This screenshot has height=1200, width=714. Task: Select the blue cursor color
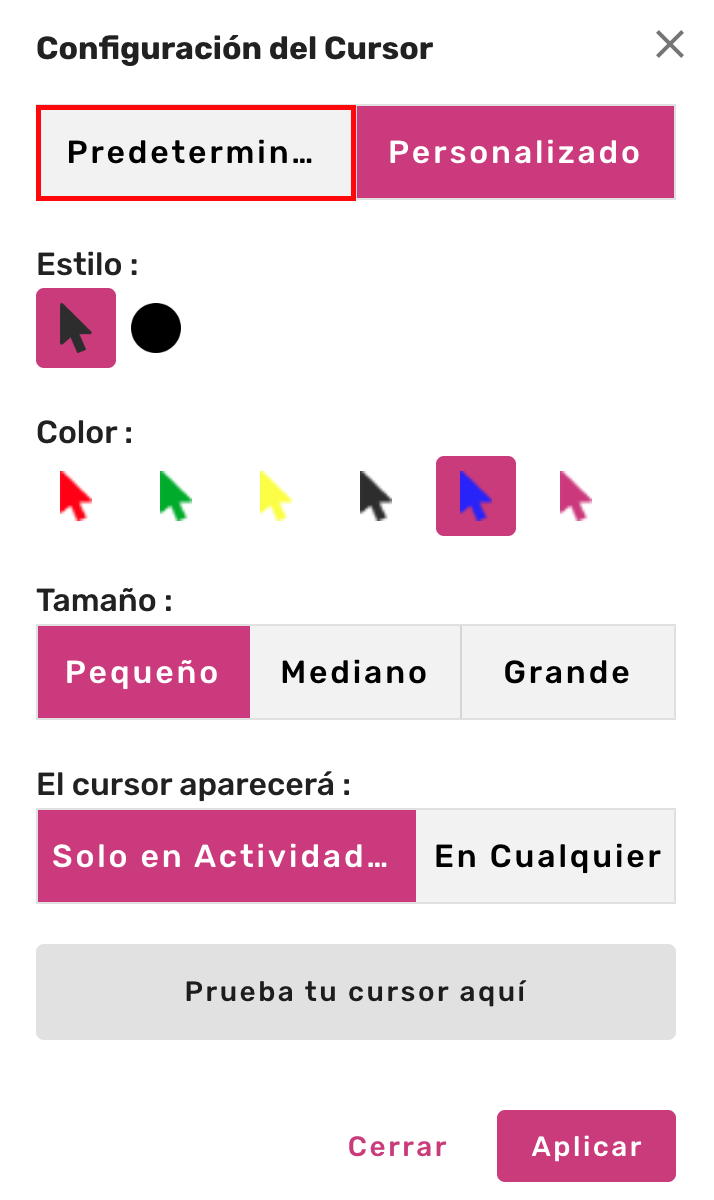(x=476, y=496)
